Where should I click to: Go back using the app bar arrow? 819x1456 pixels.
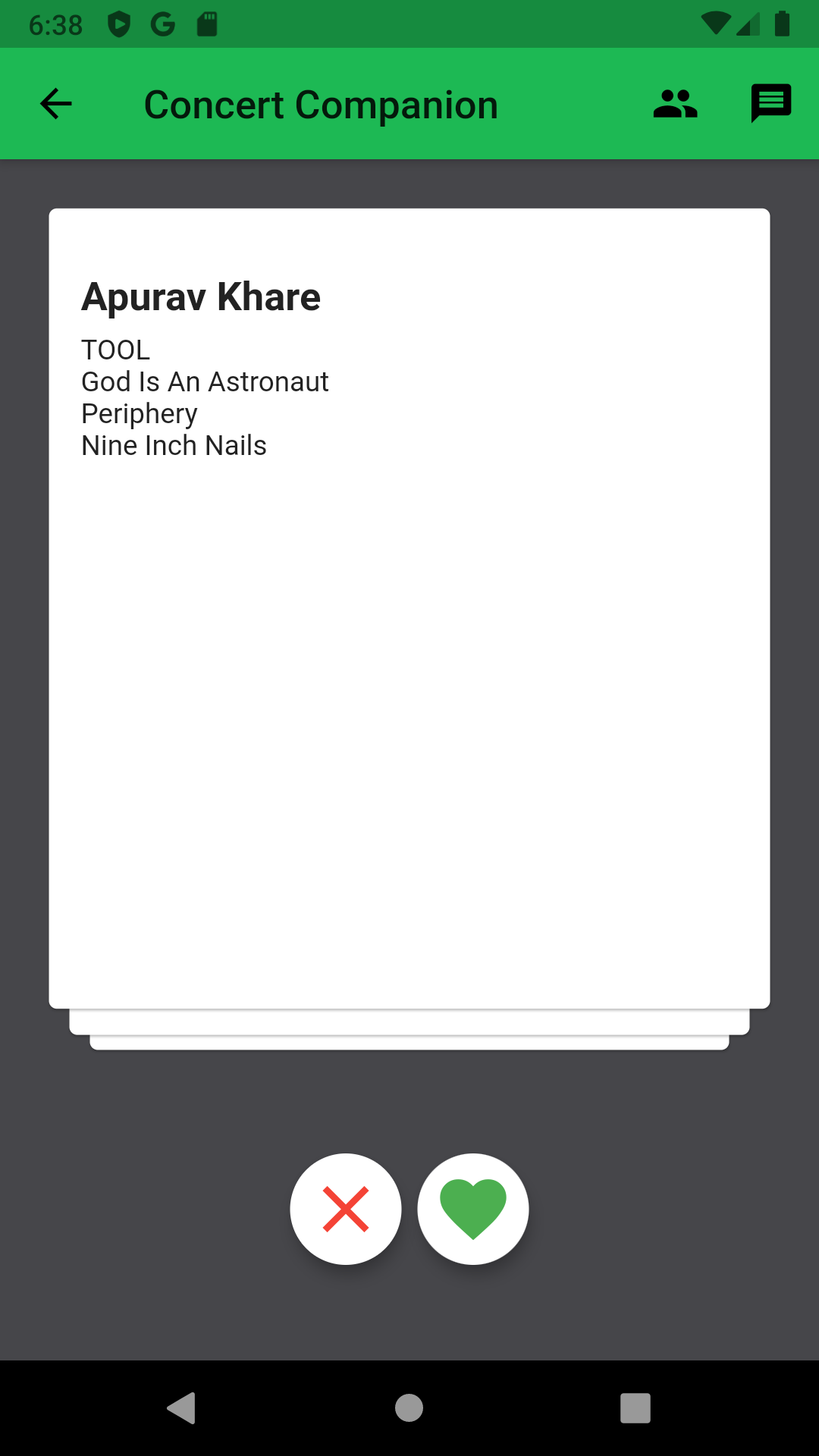56,104
